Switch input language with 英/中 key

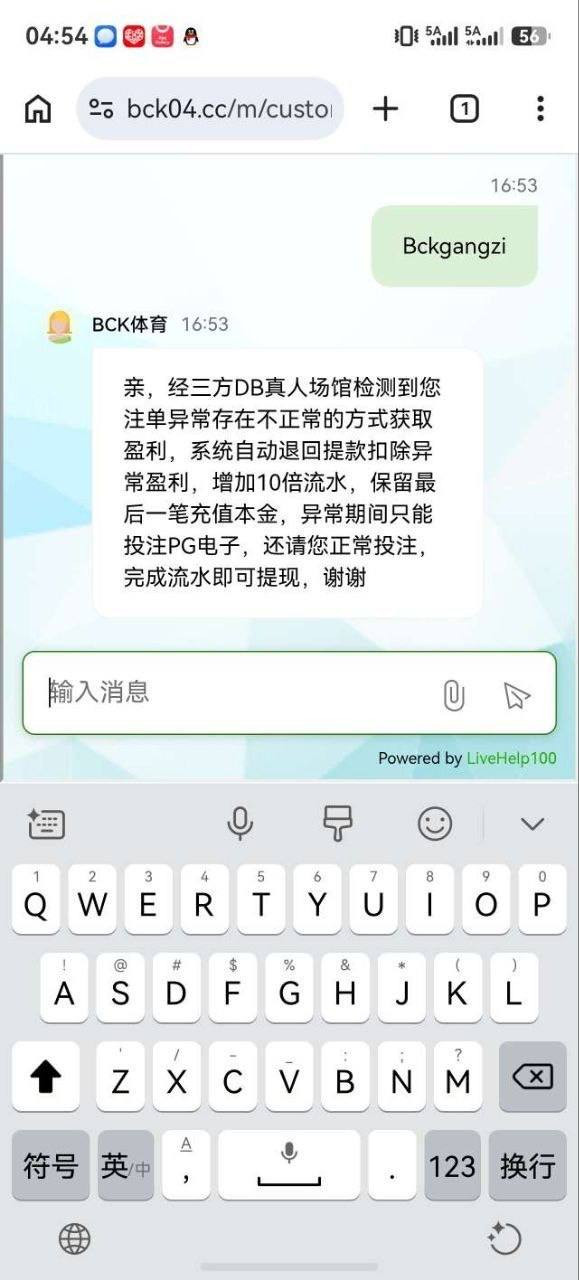pos(126,1165)
